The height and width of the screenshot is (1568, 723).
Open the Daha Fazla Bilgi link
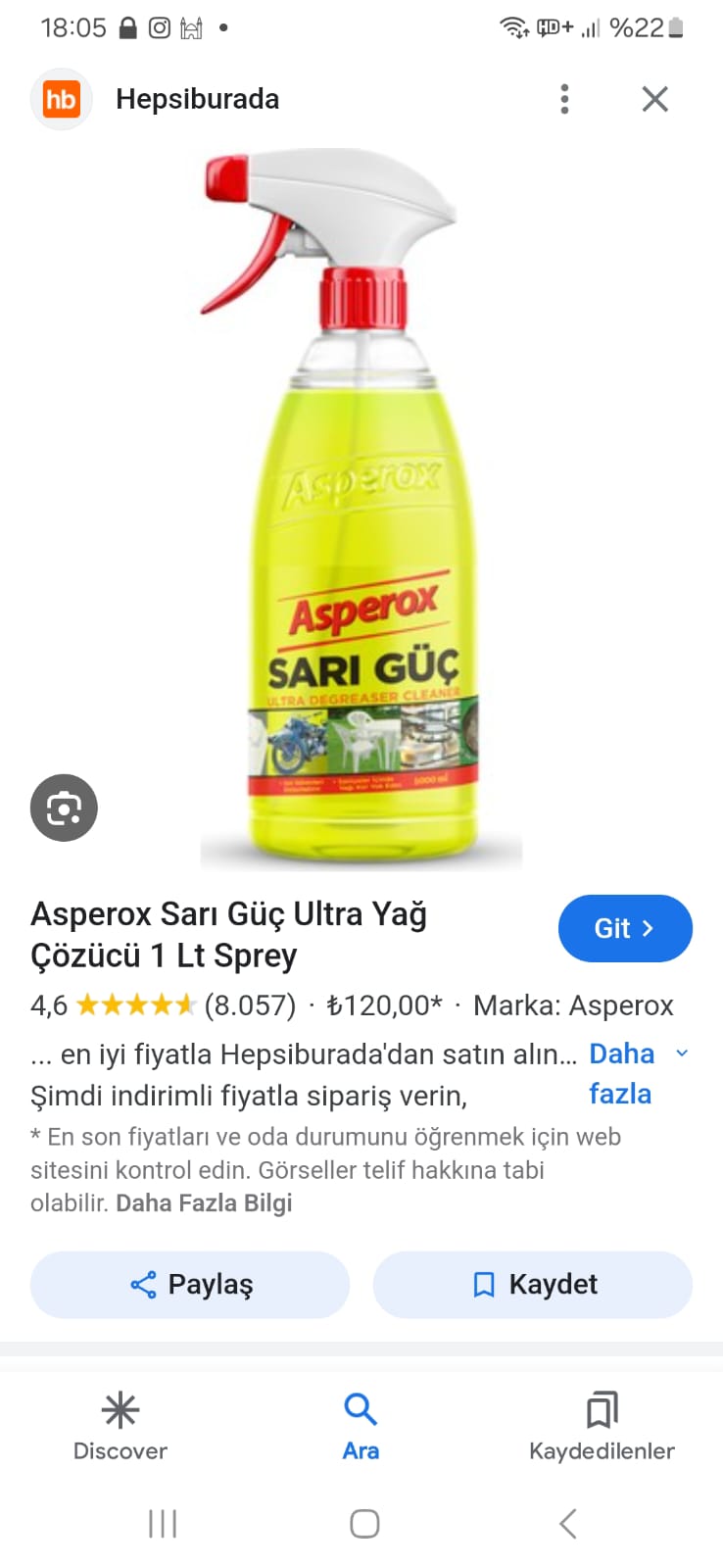tap(204, 1202)
